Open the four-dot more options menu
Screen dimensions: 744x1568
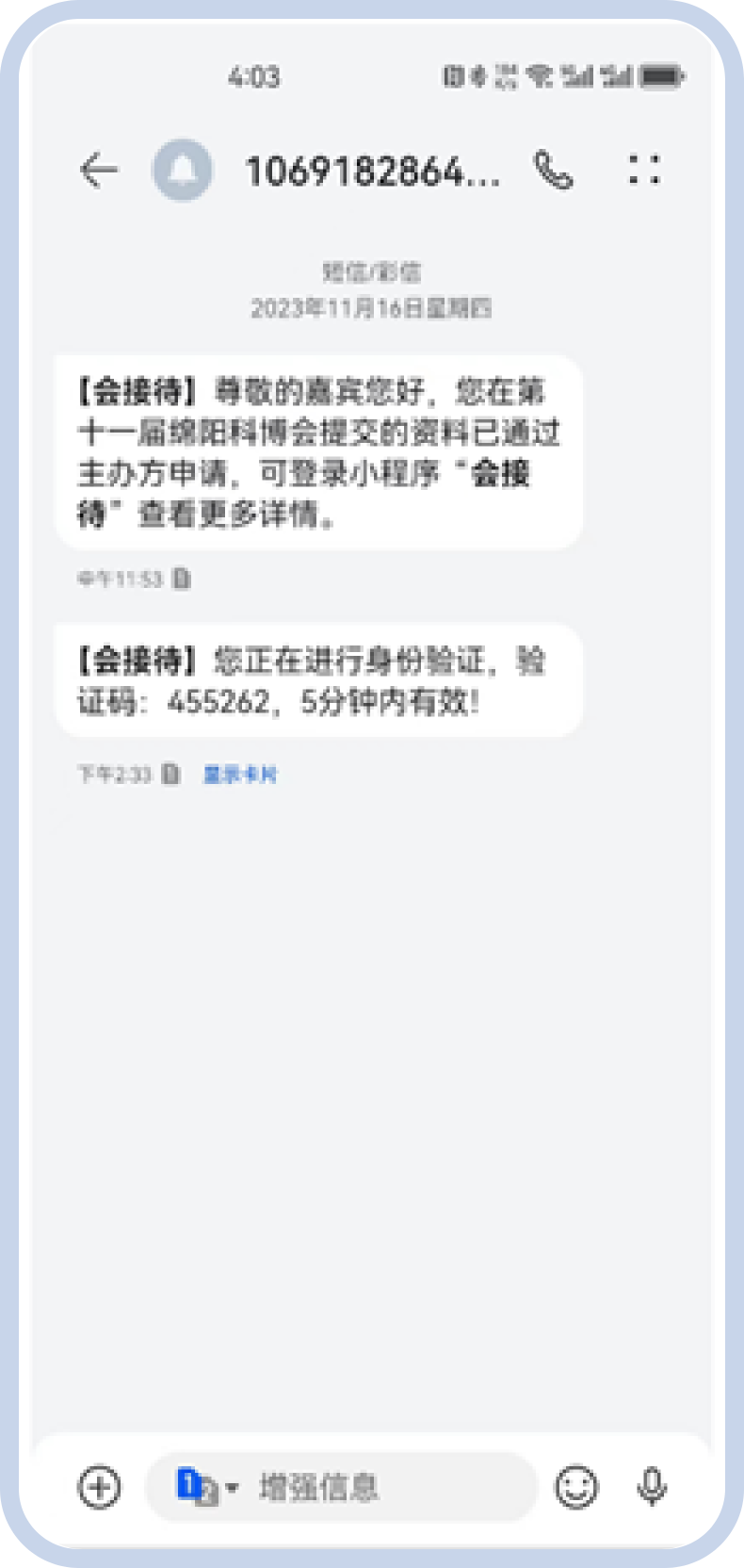pos(644,171)
